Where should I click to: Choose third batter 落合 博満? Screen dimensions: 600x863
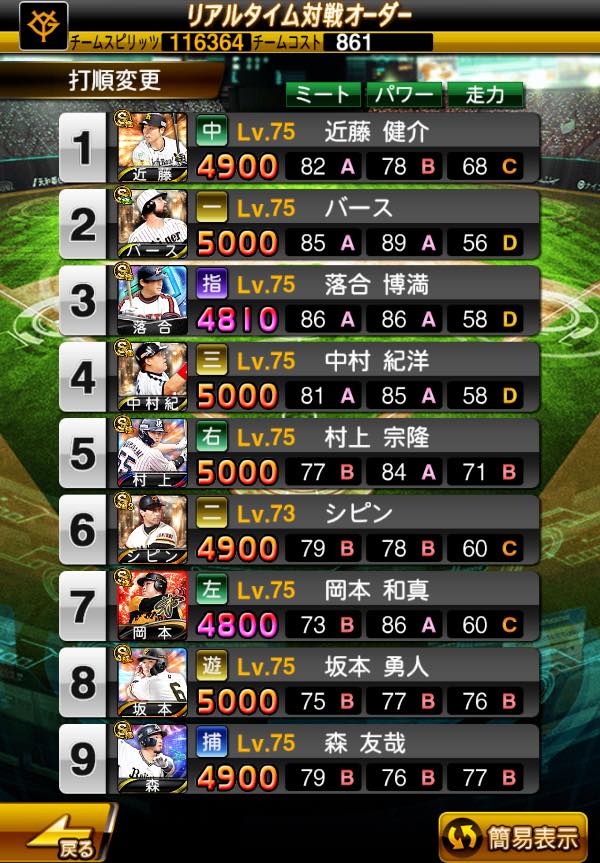point(299,301)
